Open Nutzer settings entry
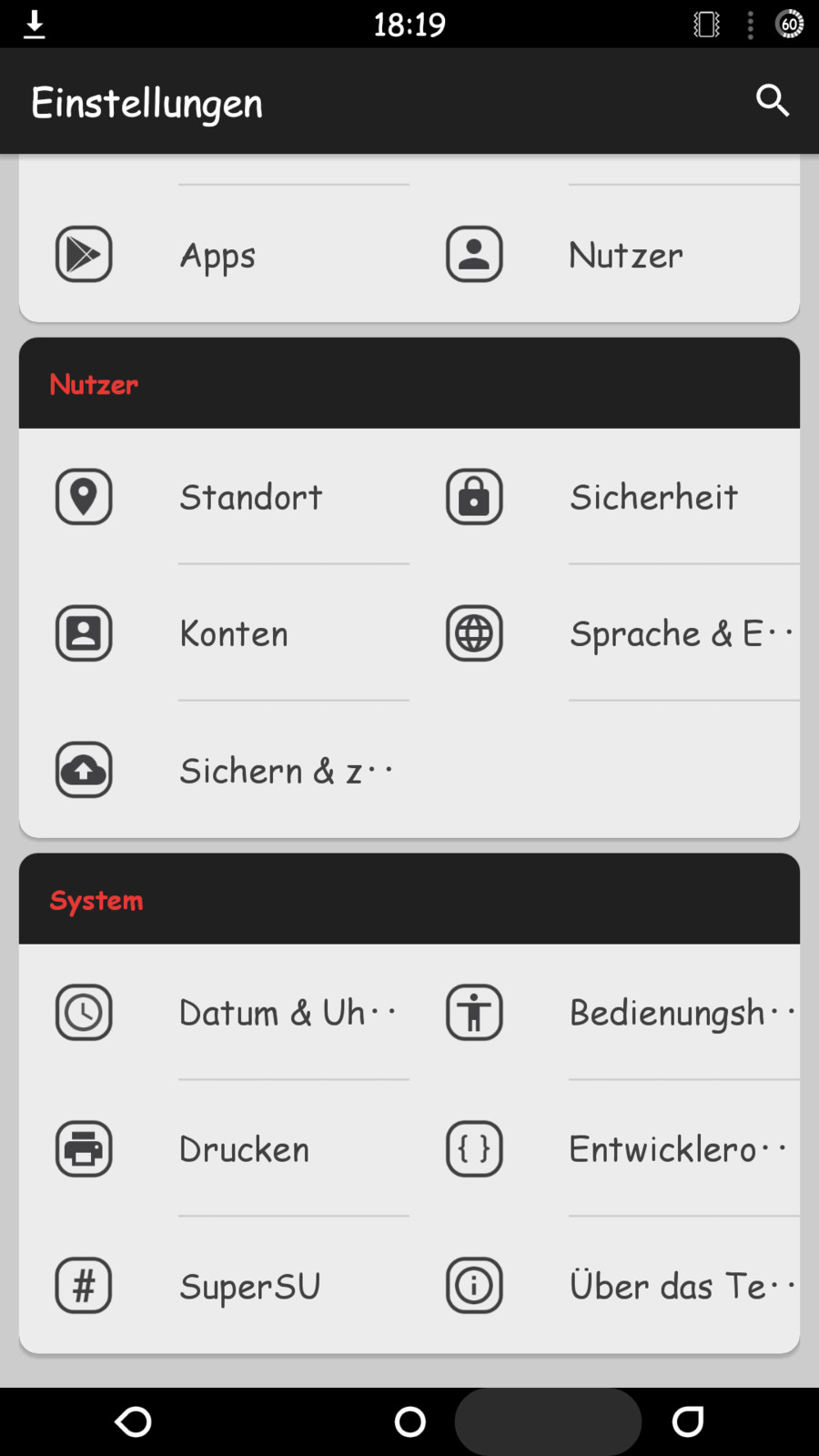Viewport: 819px width, 1456px height. [x=625, y=255]
